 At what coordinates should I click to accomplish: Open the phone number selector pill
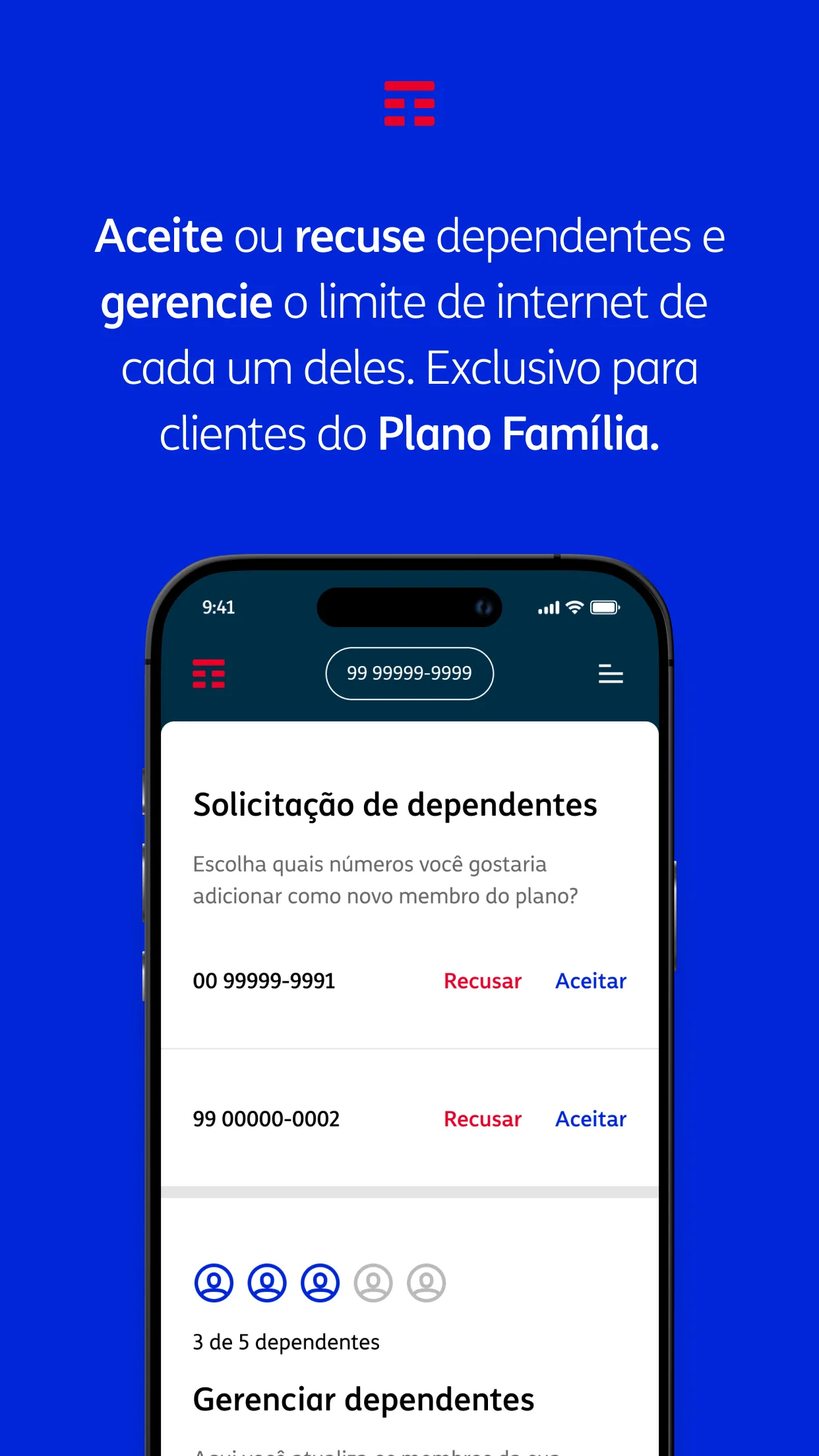pyautogui.click(x=409, y=673)
